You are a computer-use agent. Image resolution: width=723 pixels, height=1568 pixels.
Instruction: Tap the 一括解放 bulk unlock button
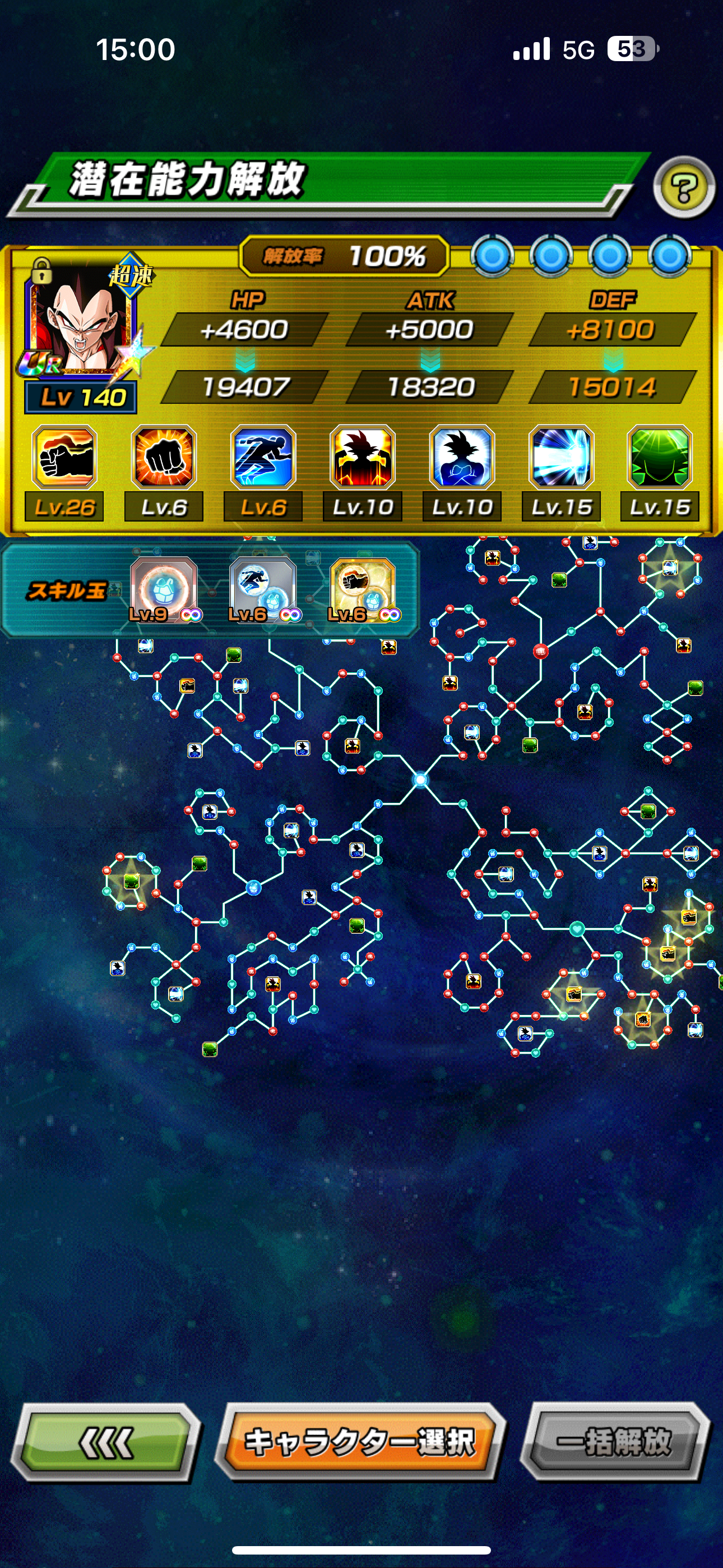(614, 1442)
